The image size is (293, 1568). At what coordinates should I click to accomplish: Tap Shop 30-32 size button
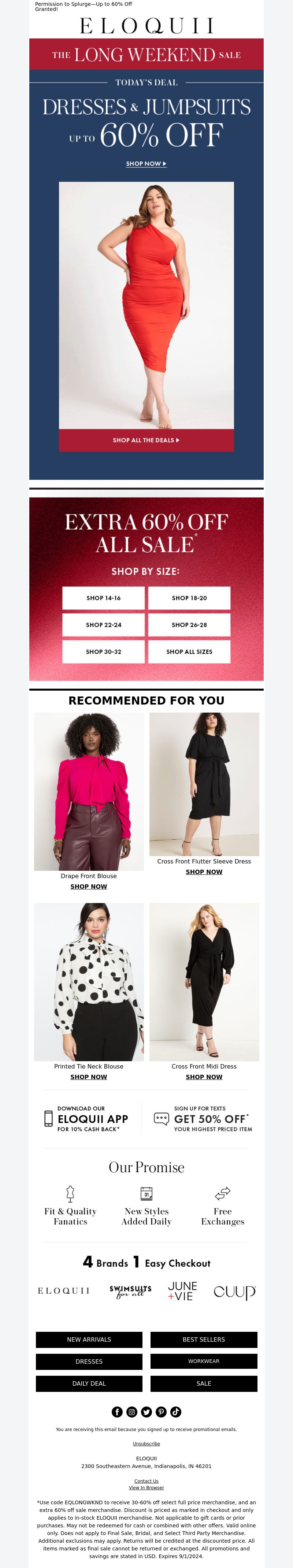tap(104, 651)
